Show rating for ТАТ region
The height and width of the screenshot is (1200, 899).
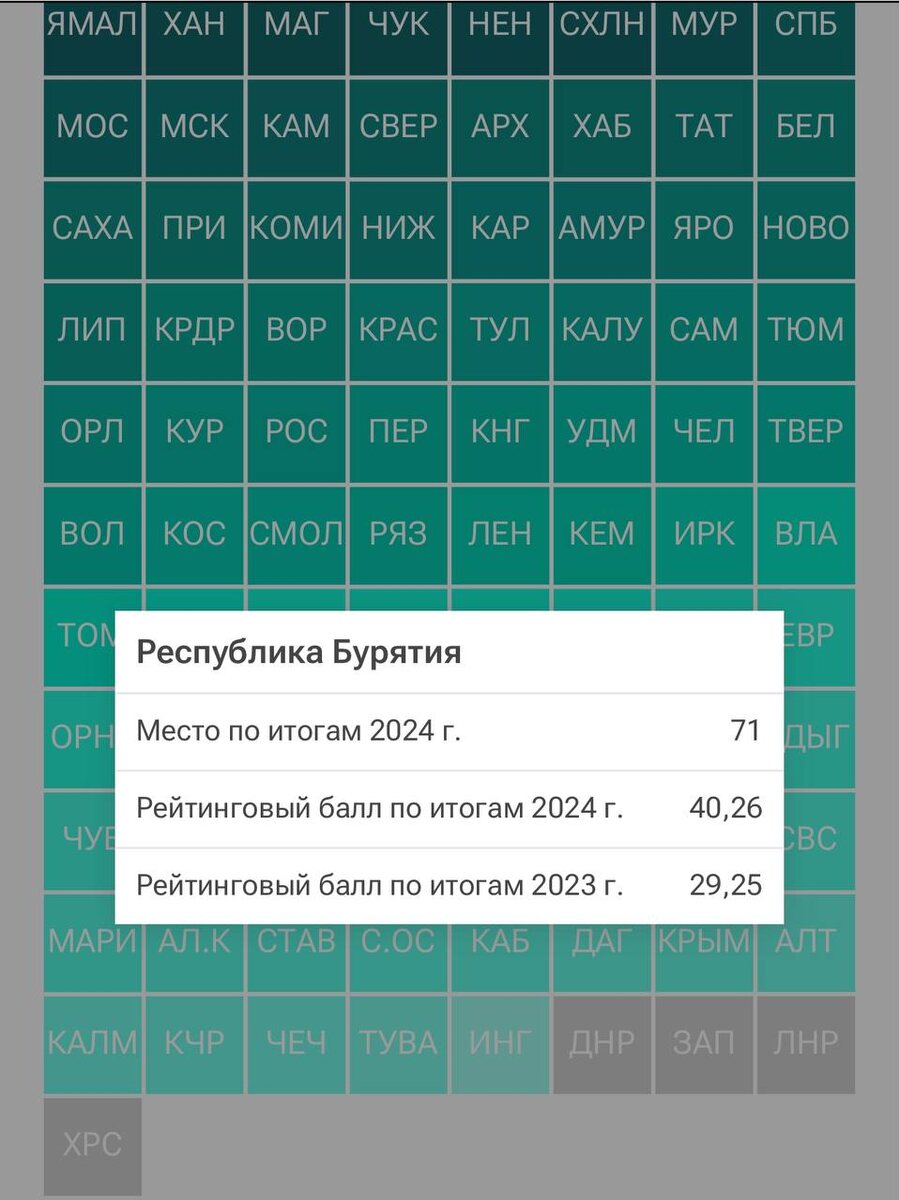click(704, 127)
